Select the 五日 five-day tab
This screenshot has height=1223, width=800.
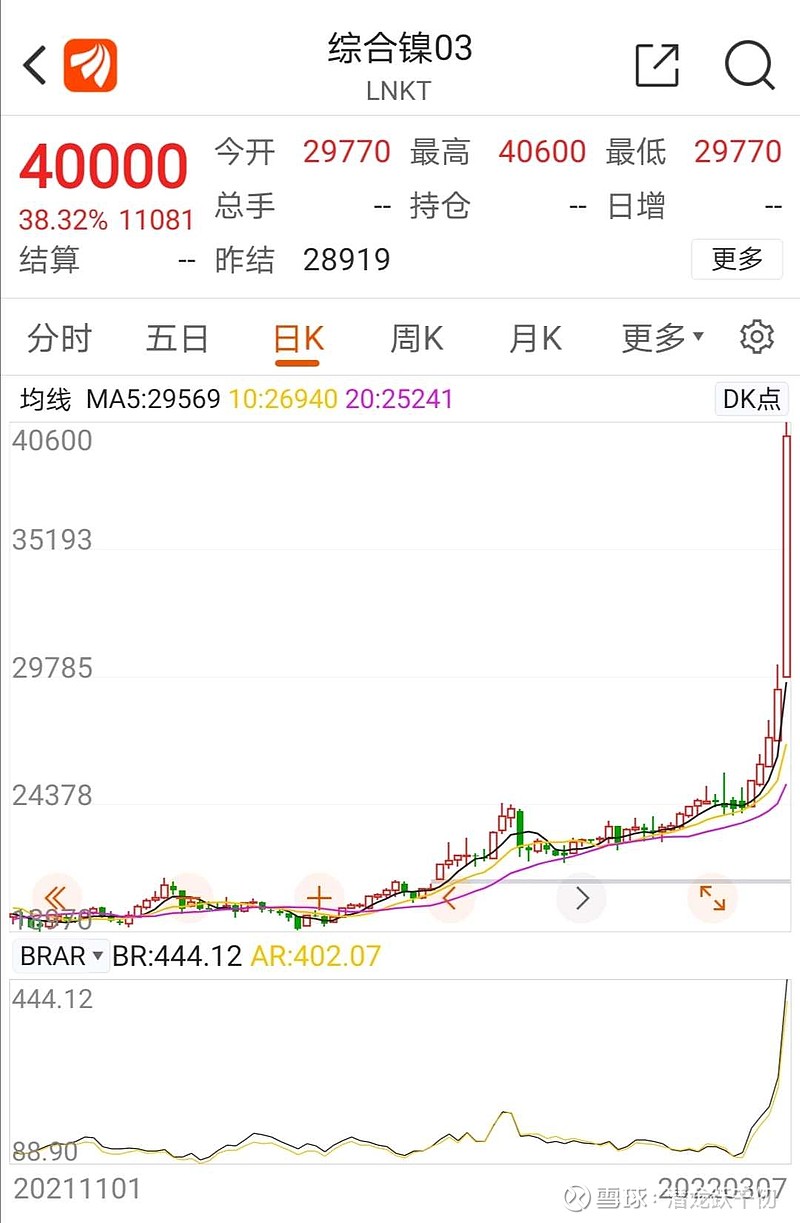[x=176, y=338]
